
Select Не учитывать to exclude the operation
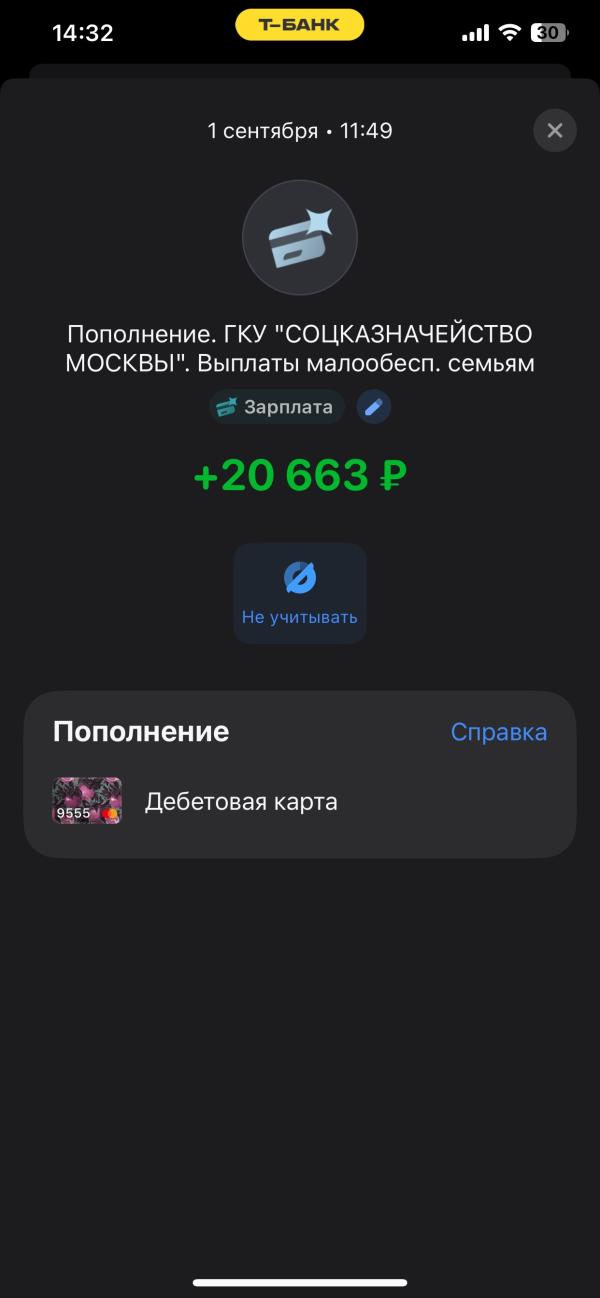[300, 592]
